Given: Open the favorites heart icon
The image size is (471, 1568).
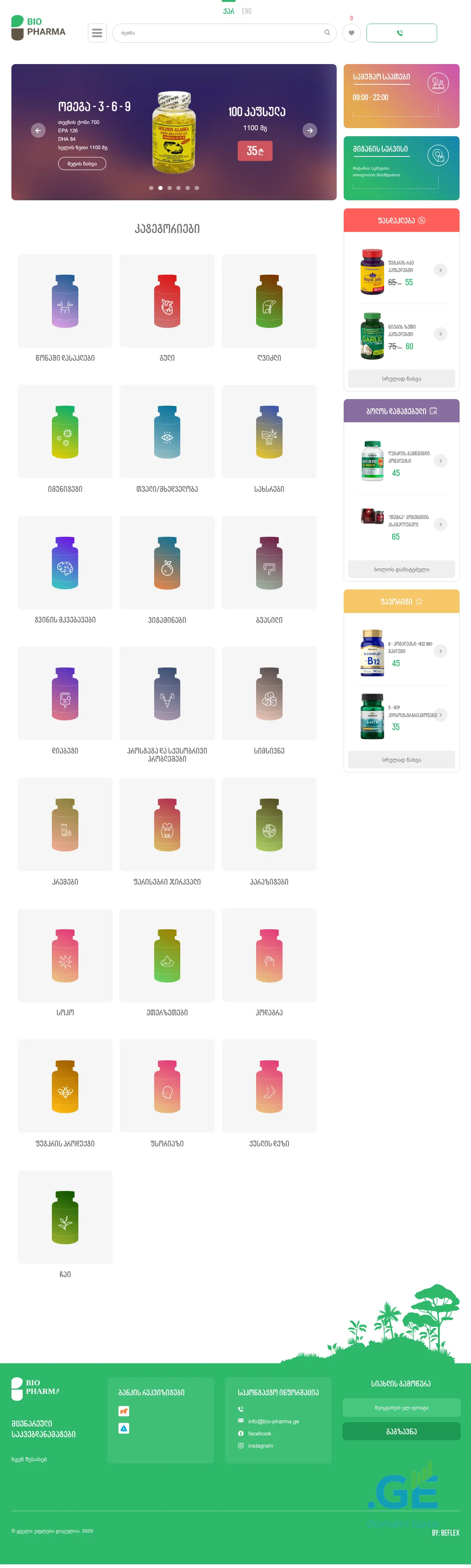Looking at the screenshot, I should click(x=351, y=33).
